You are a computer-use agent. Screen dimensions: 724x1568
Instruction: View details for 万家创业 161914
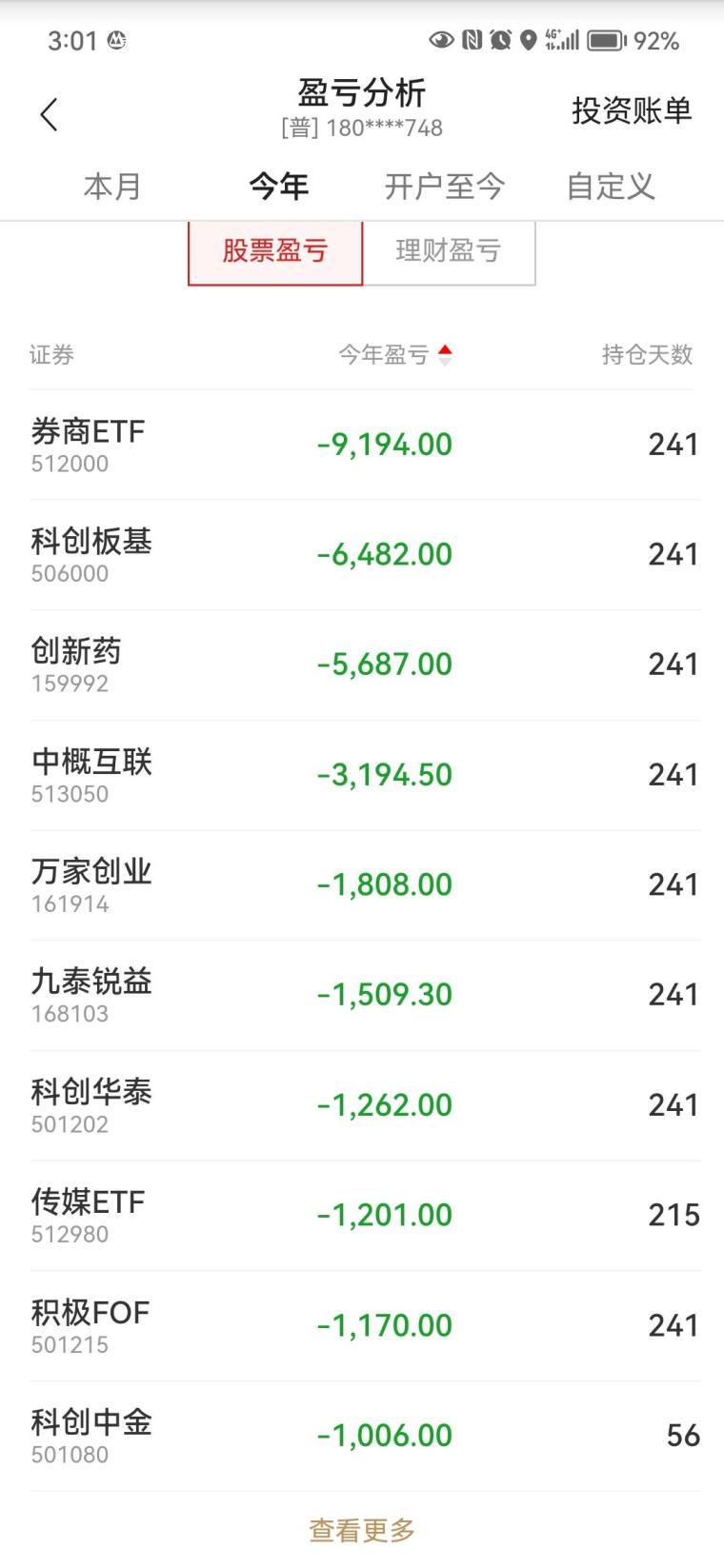tap(362, 885)
